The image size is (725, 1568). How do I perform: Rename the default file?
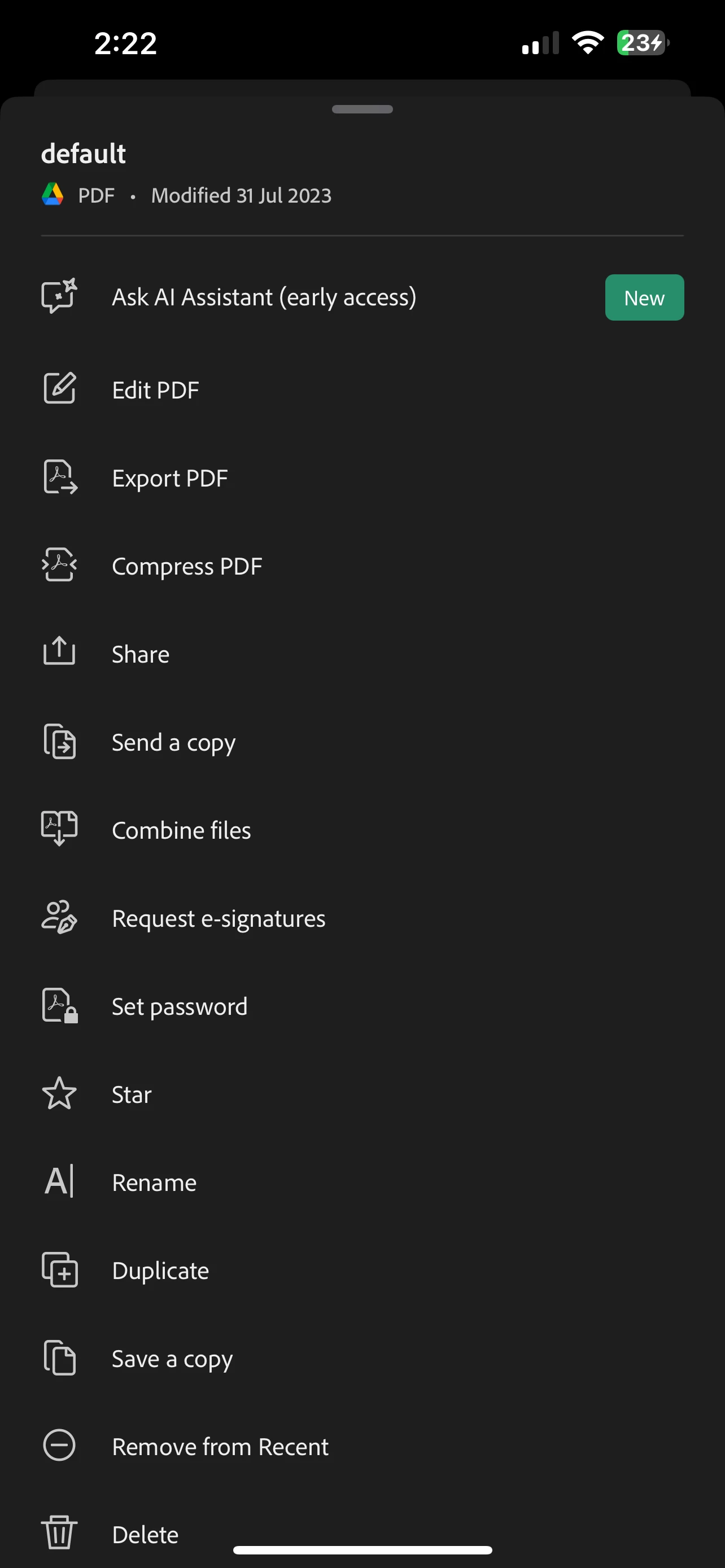point(154,1182)
